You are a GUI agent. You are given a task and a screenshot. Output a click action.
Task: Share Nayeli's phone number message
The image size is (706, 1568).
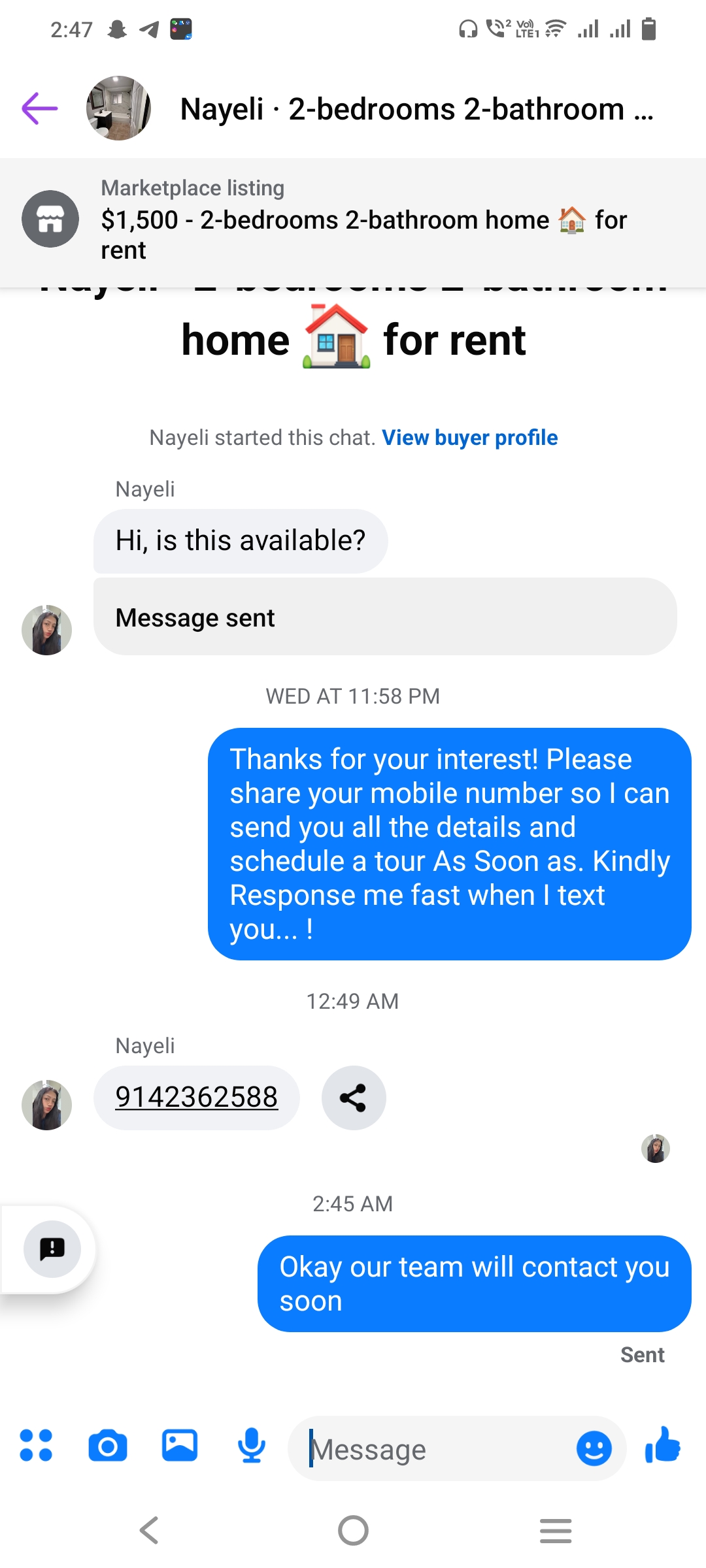353,1098
